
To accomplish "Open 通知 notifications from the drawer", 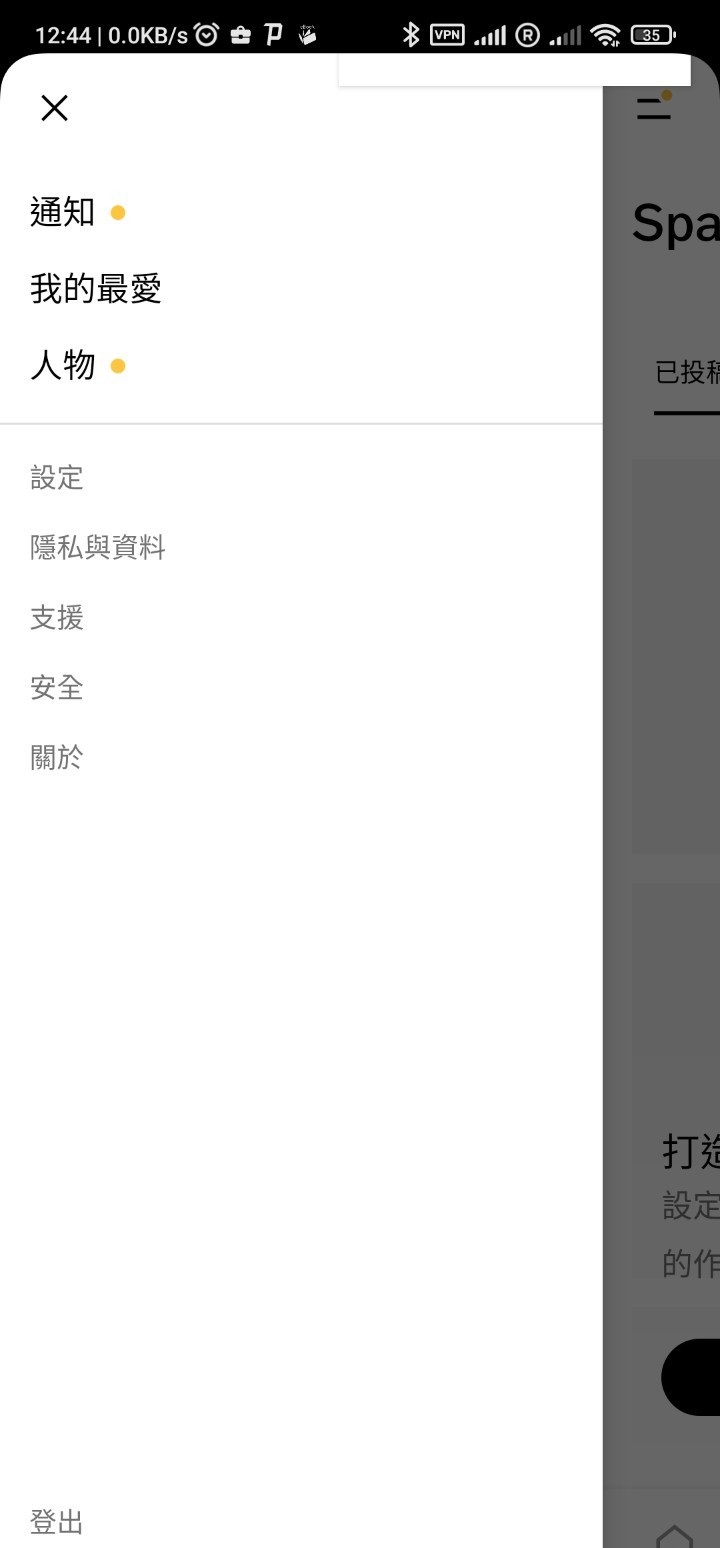I will pos(62,212).
